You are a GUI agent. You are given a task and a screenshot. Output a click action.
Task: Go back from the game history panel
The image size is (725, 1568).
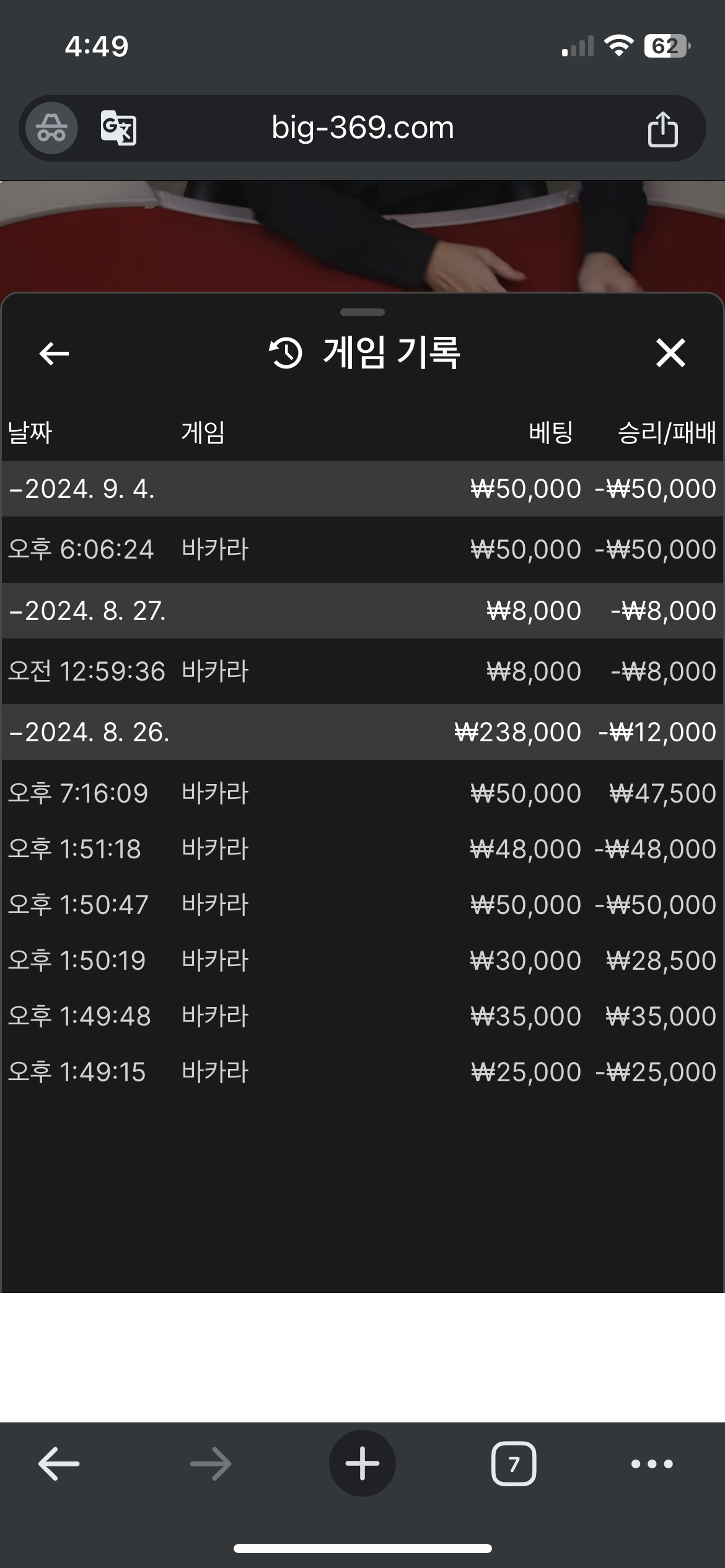pyautogui.click(x=54, y=353)
